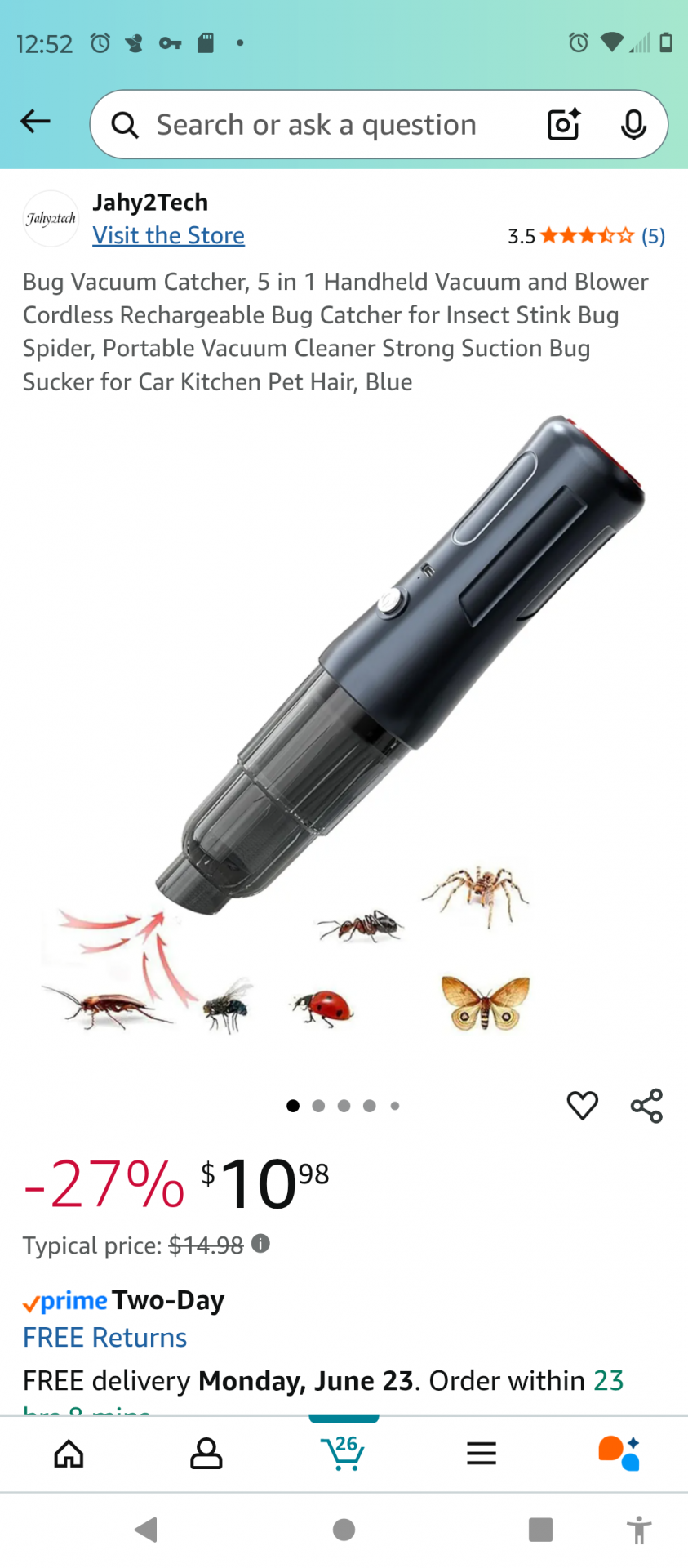The width and height of the screenshot is (688, 1568).
Task: Tap the system home button
Action: pos(344,1530)
